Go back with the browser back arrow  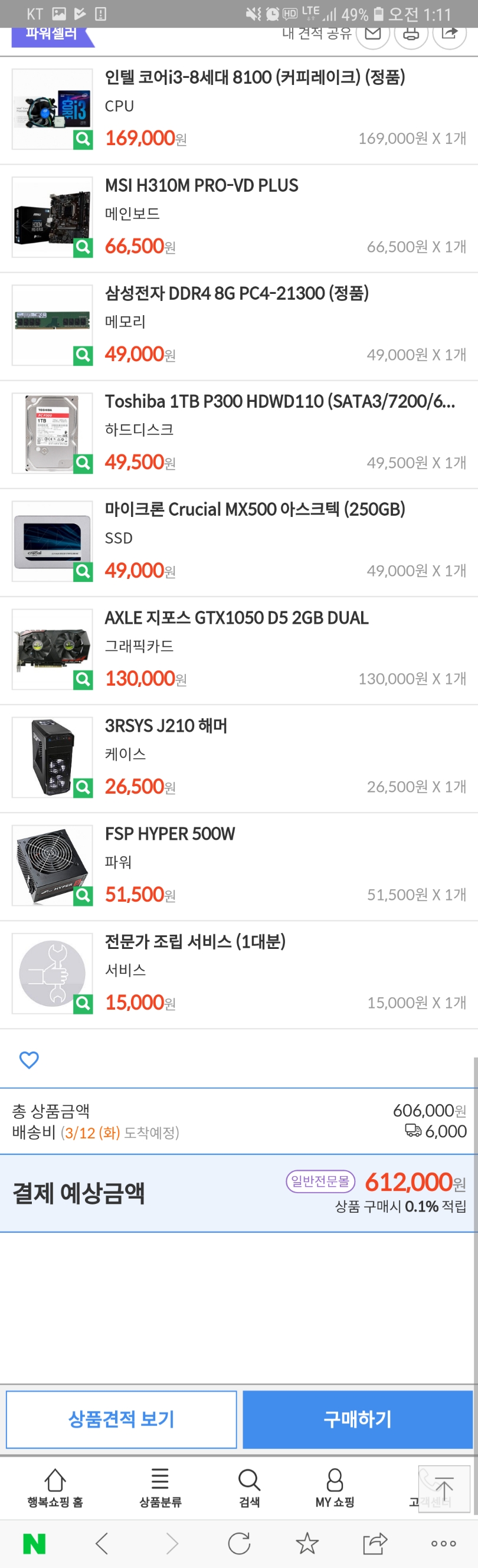(102, 1543)
